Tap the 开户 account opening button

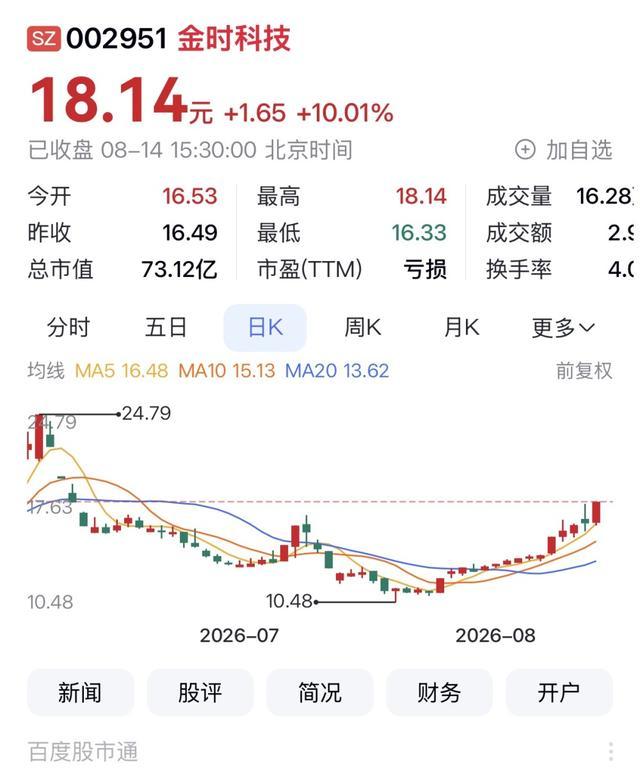pyautogui.click(x=559, y=692)
